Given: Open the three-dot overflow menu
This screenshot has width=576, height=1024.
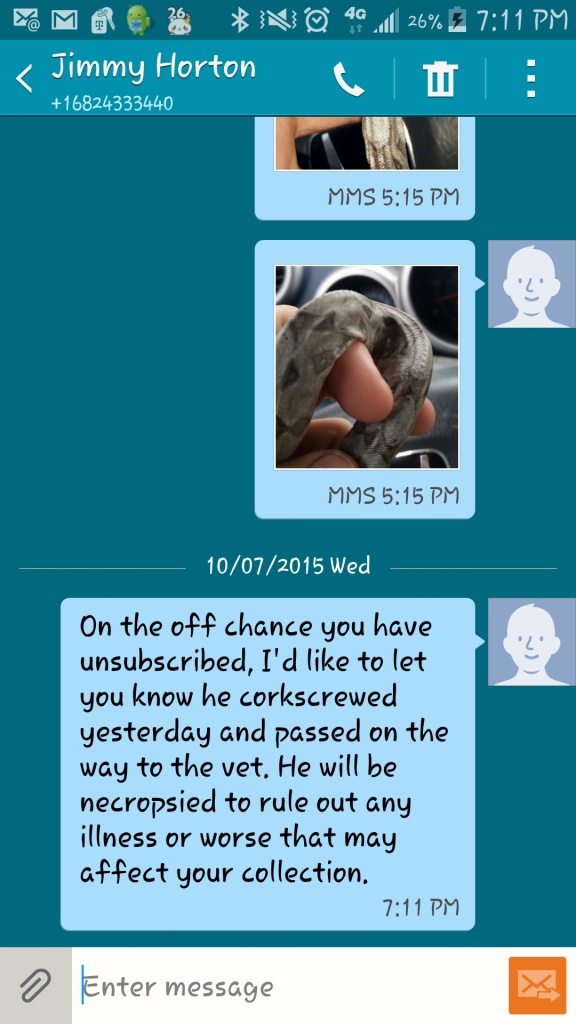Looking at the screenshot, I should click(x=531, y=79).
